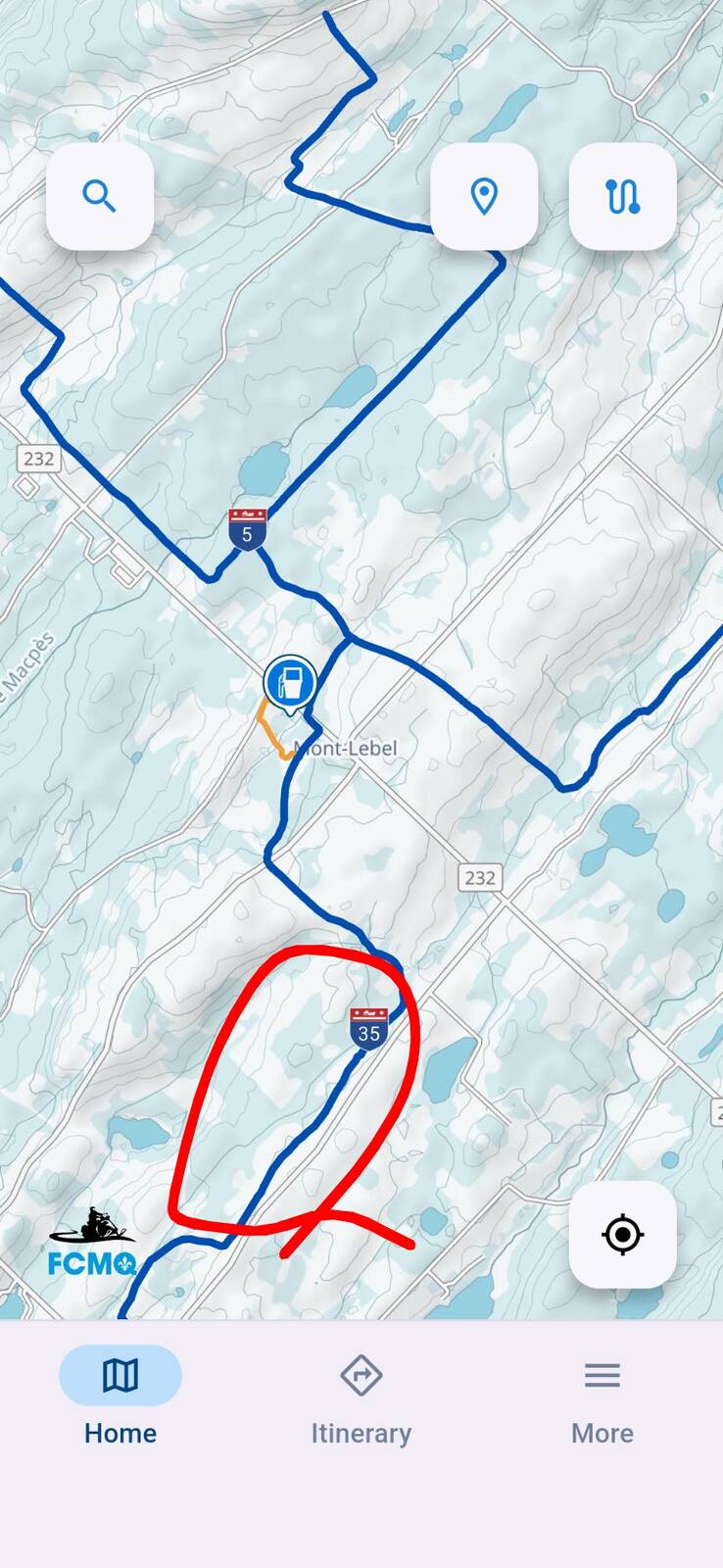This screenshot has width=723, height=1568.
Task: Switch to the Itinerary tab
Action: 361,1396
